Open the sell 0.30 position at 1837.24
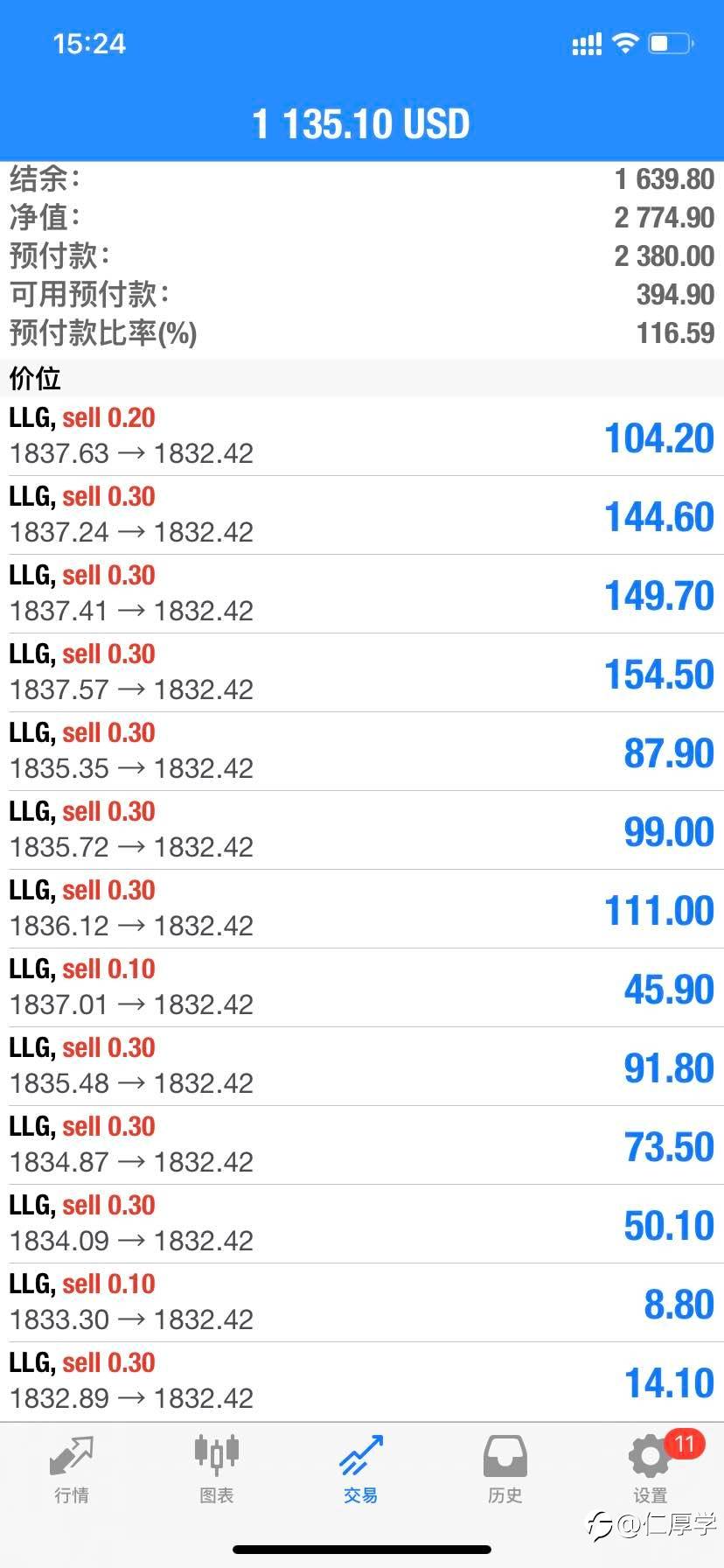This screenshot has width=724, height=1568. [x=362, y=515]
